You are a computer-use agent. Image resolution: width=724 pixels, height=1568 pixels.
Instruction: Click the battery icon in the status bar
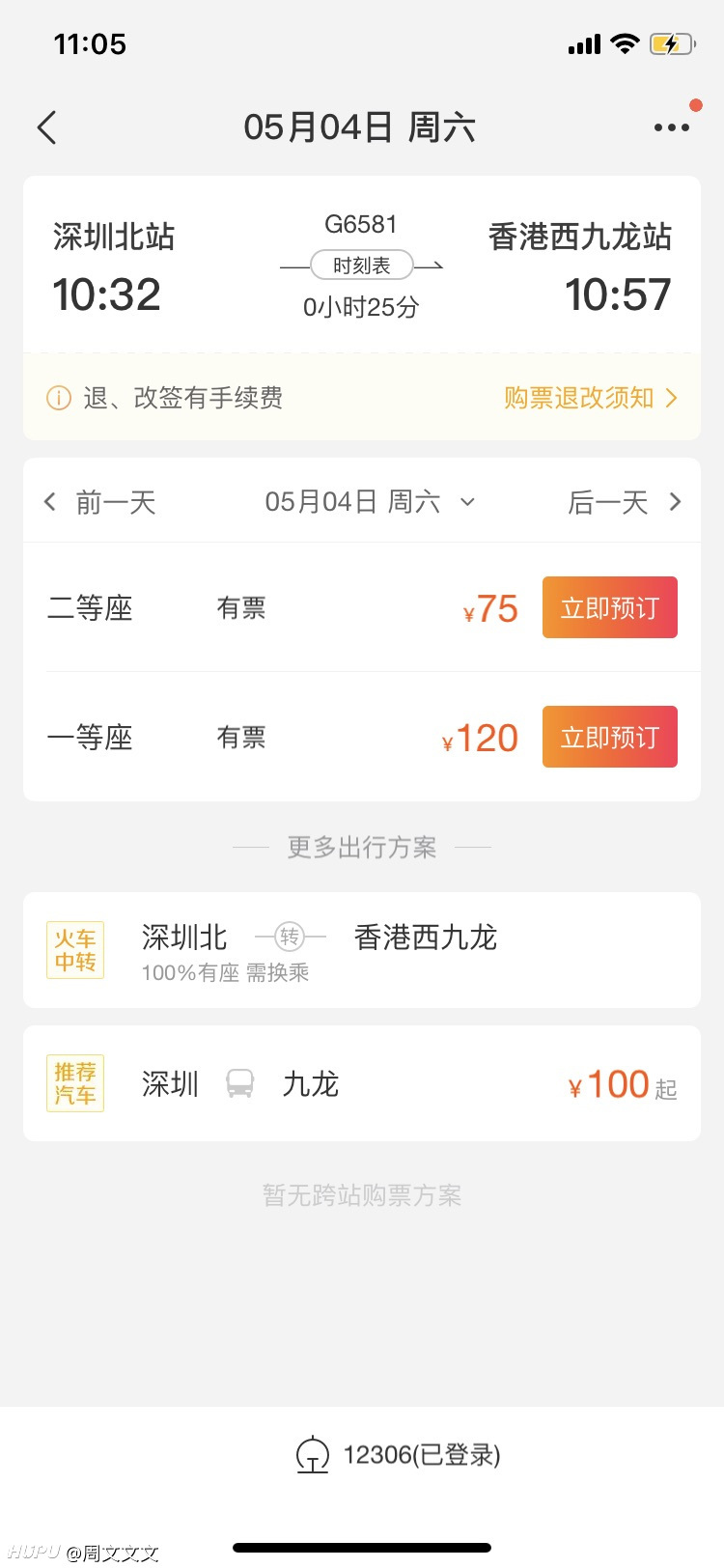point(672,42)
